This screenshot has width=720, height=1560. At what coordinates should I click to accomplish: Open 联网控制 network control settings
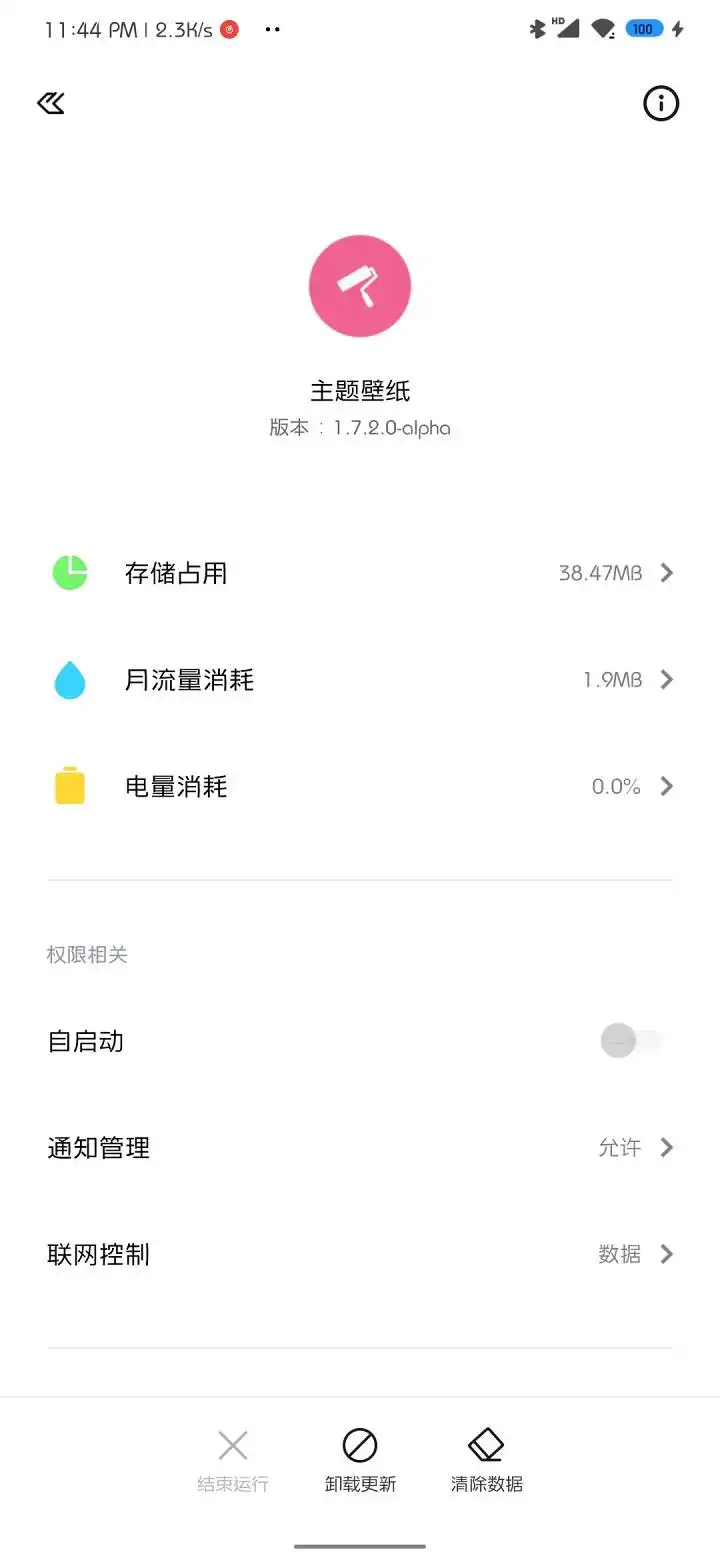click(x=360, y=1254)
